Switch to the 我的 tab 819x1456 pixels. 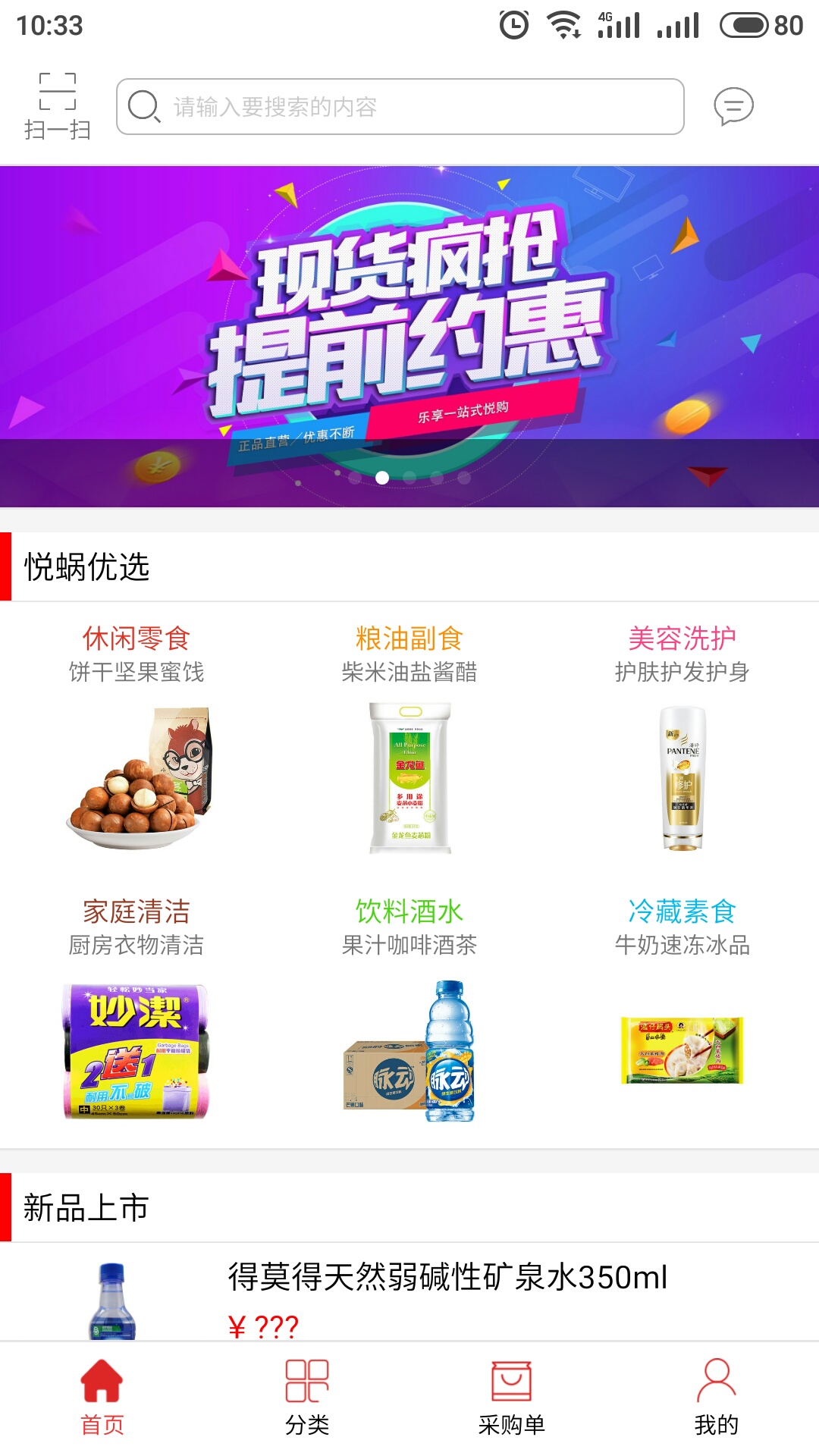click(x=717, y=1398)
